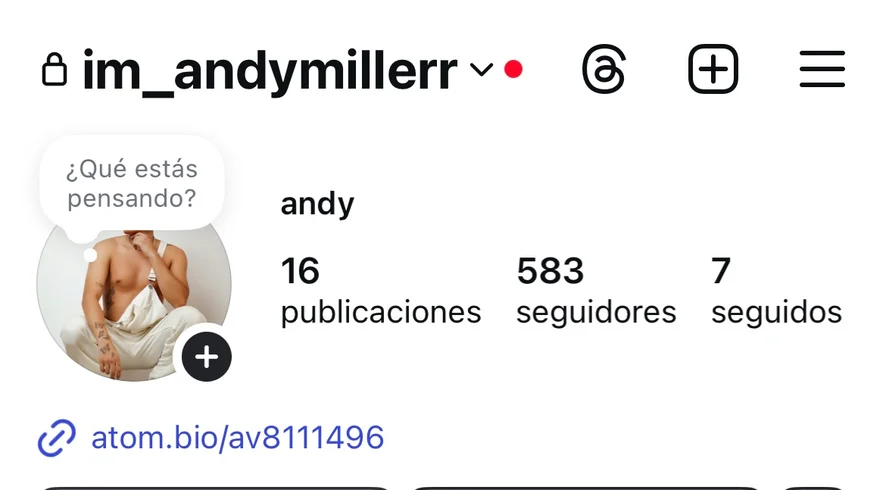886x490 pixels.
Task: Open the atom.bio/av8111496 link
Action: pos(237,438)
